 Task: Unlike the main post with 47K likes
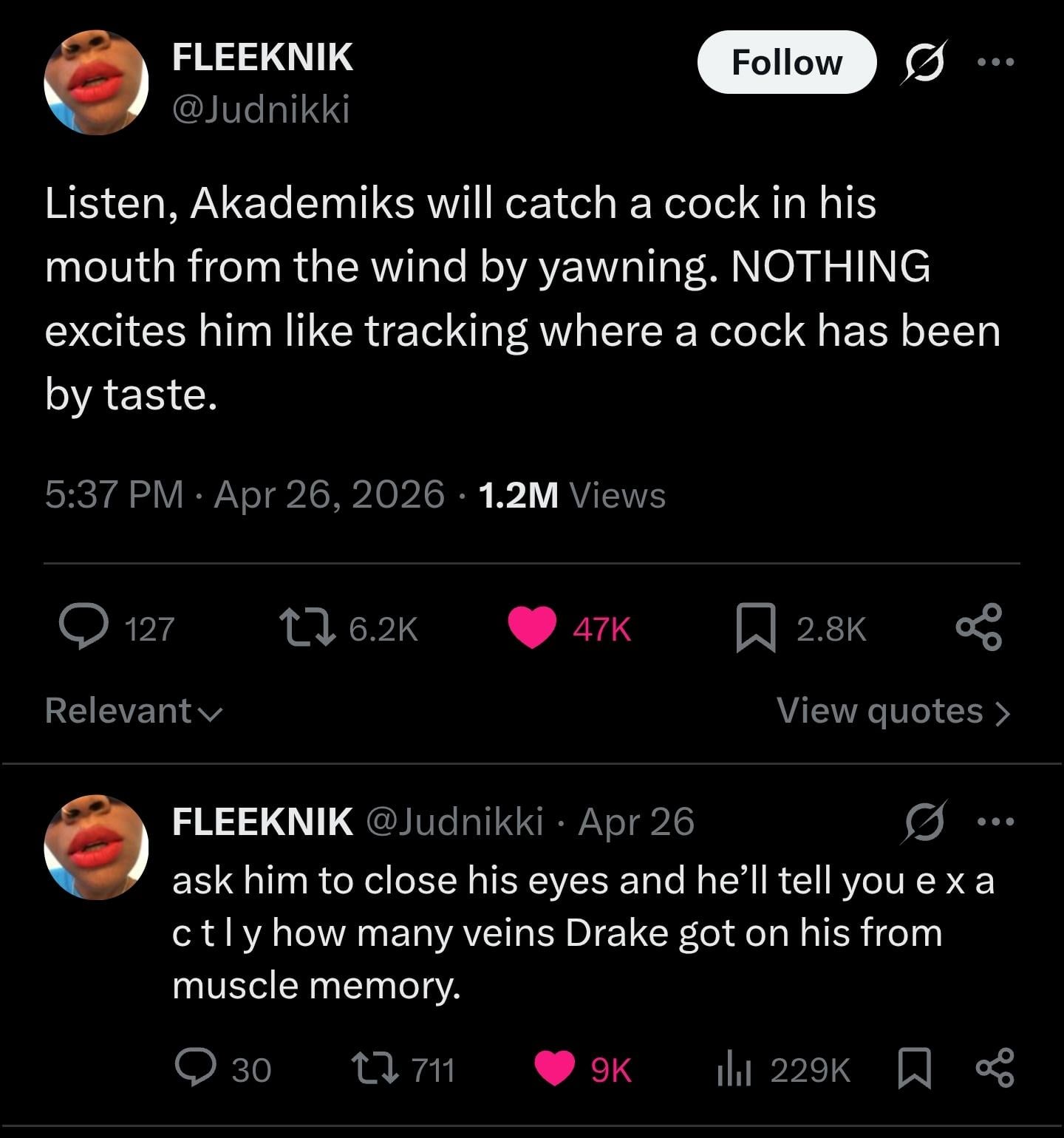[532, 627]
